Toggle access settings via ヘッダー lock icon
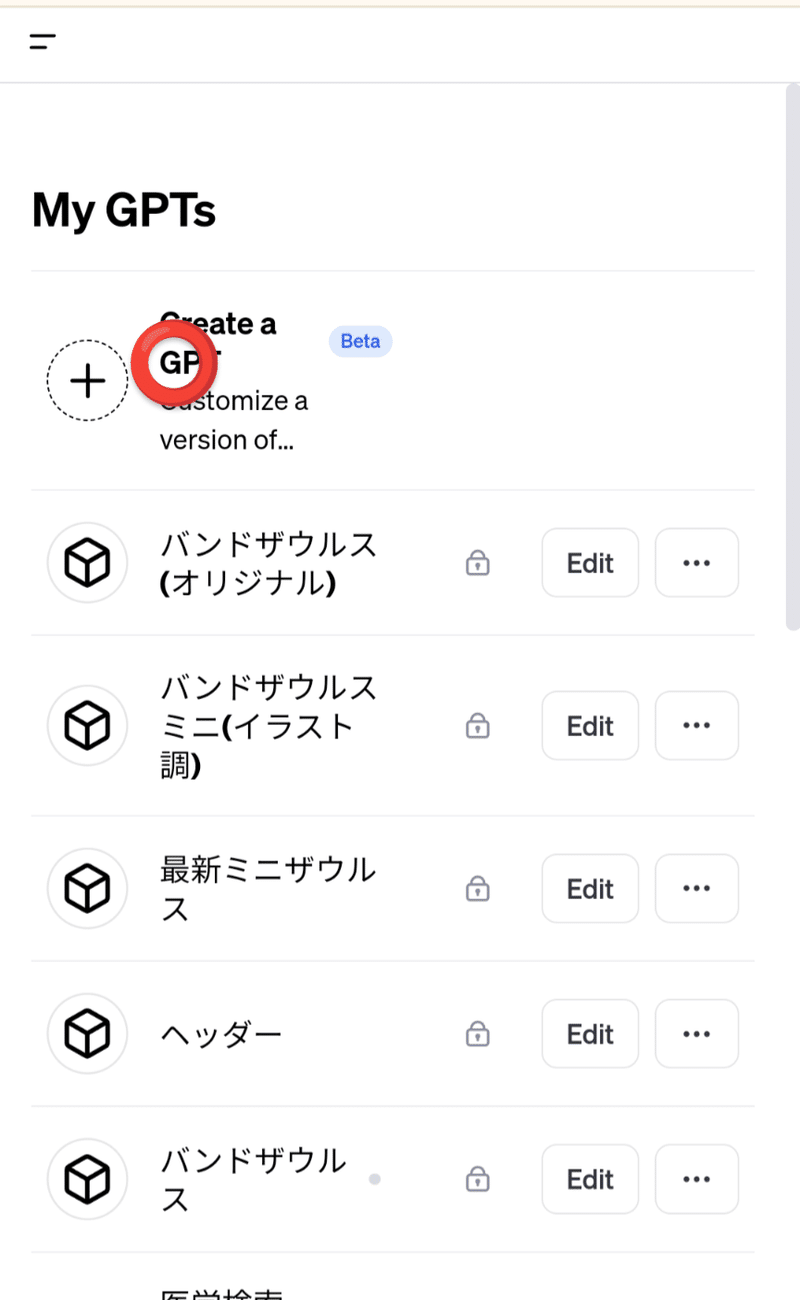 477,1034
